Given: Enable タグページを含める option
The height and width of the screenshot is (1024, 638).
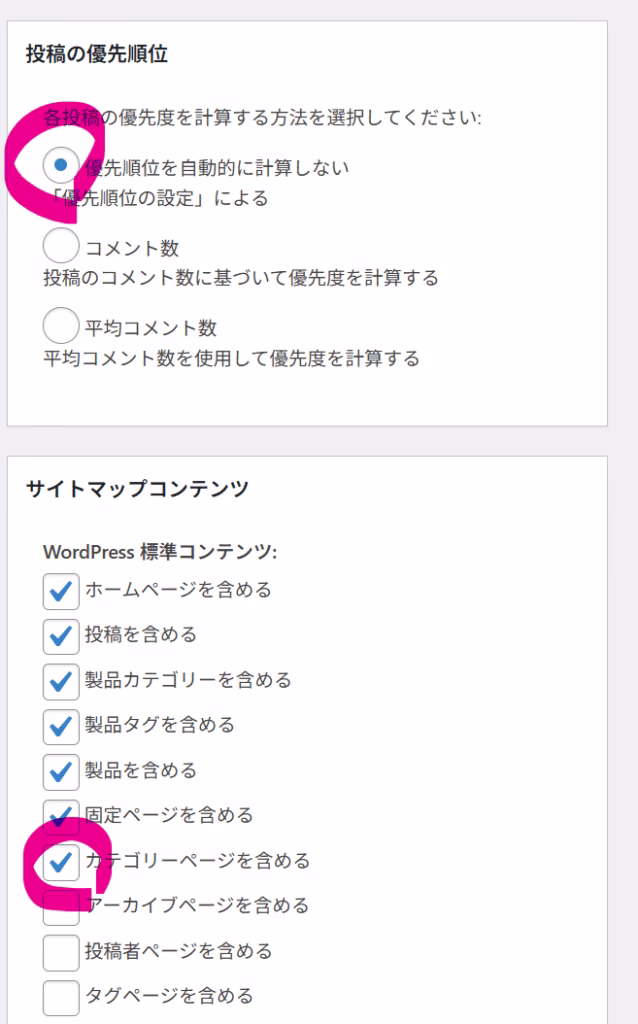Looking at the screenshot, I should tap(61, 996).
